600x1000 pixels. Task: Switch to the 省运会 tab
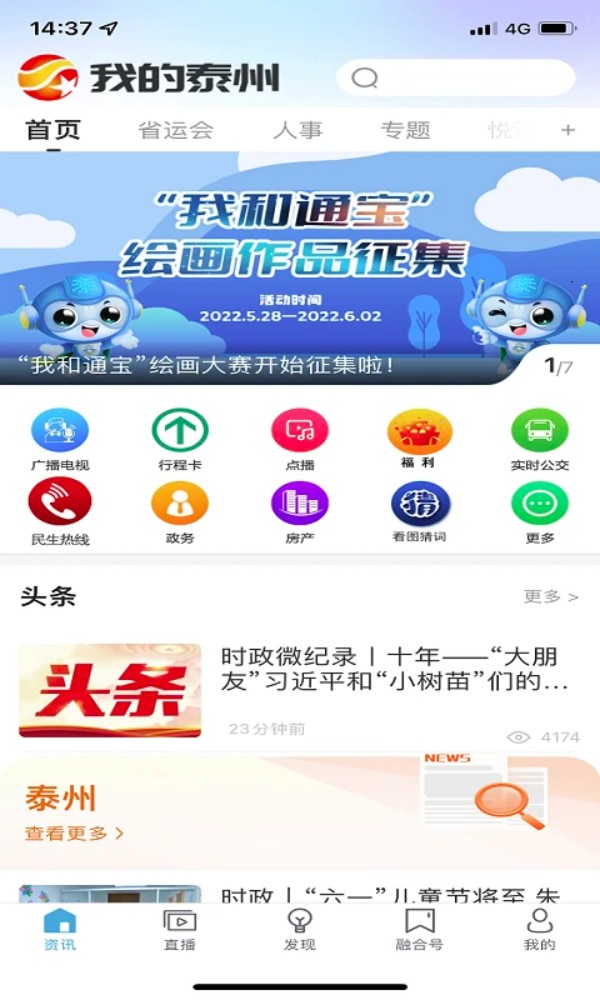pyautogui.click(x=176, y=130)
